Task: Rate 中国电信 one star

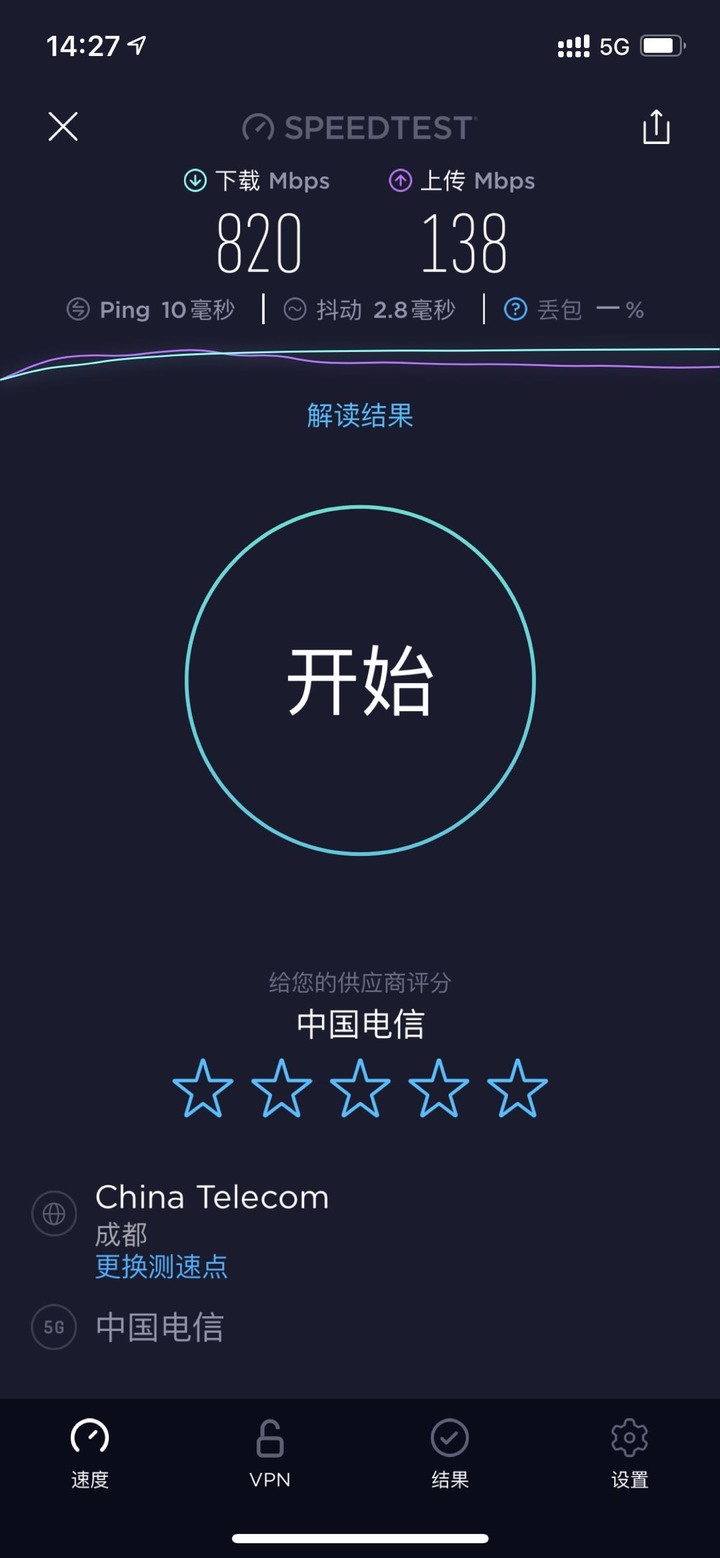Action: coord(203,1088)
